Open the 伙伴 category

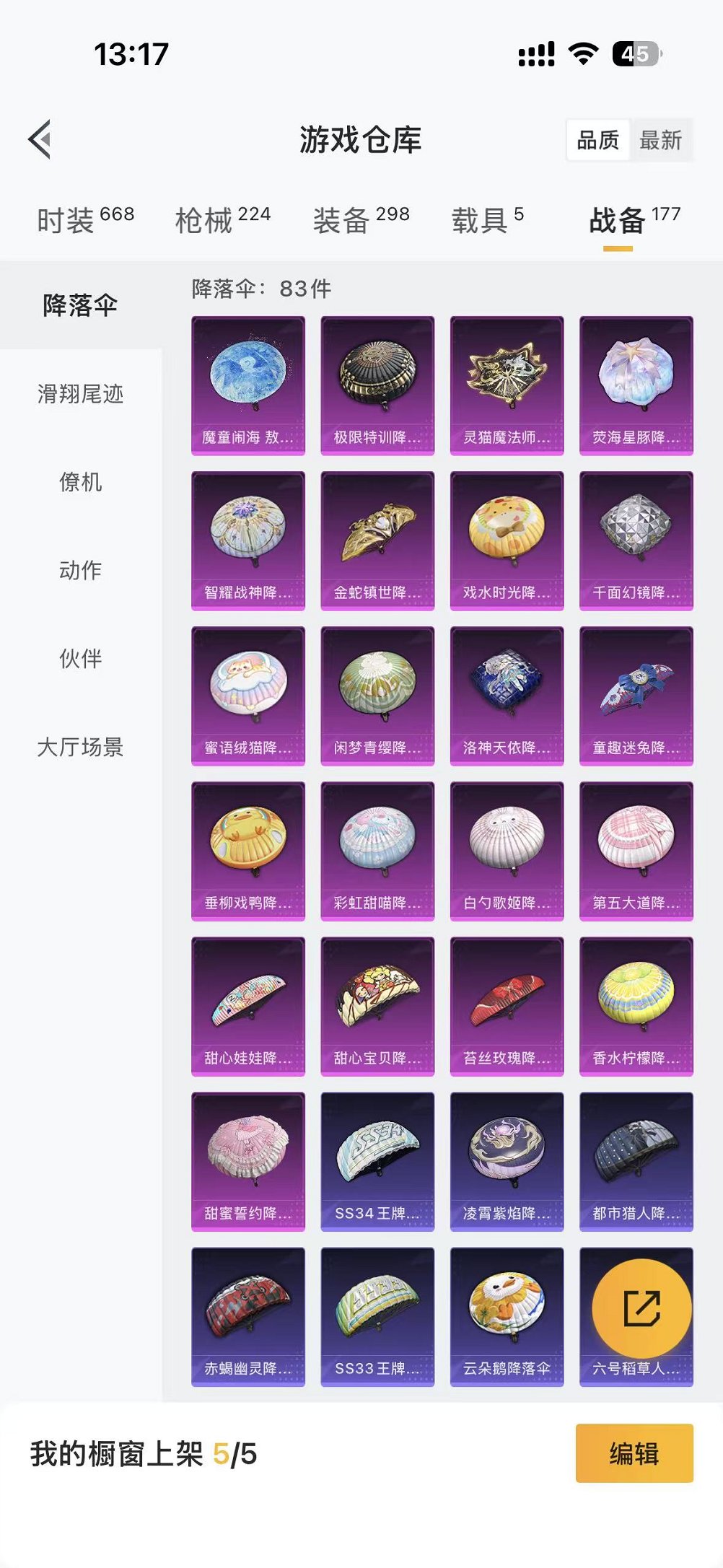point(80,658)
